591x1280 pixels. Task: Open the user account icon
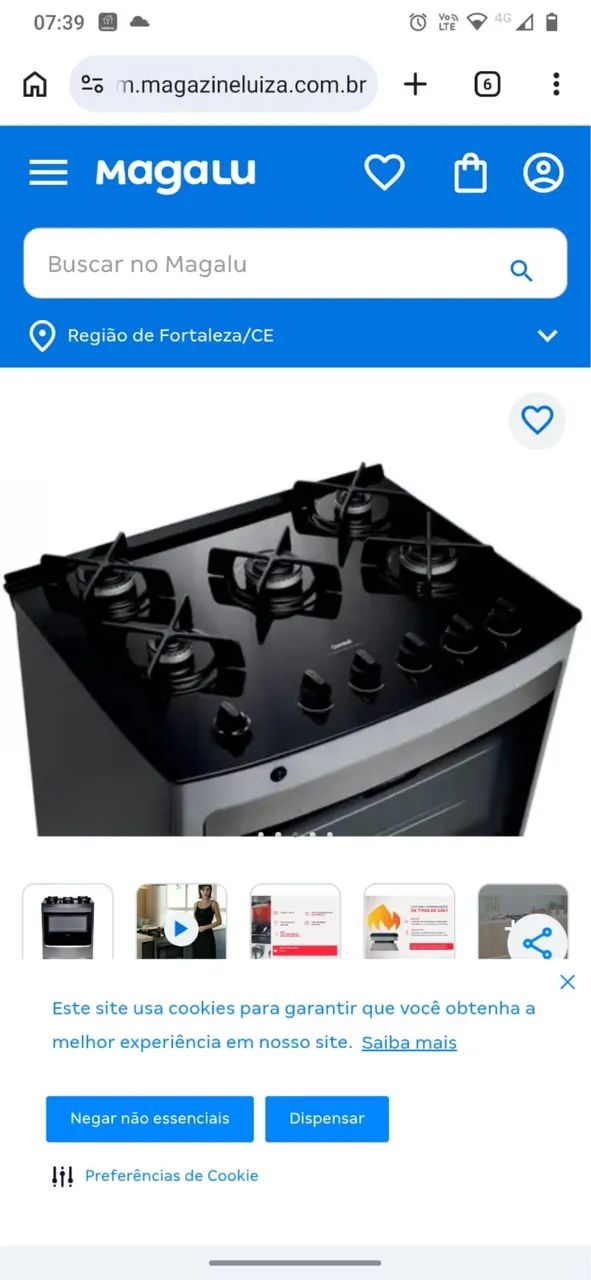click(543, 173)
